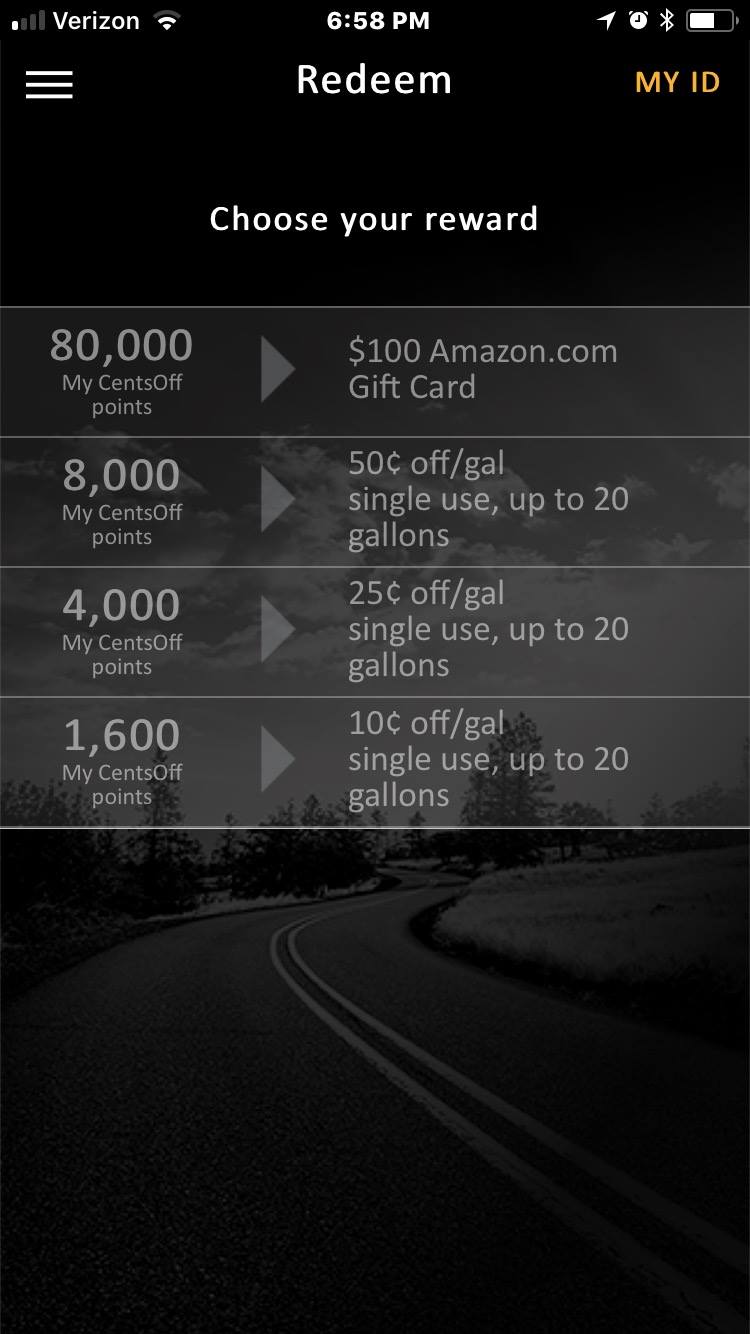Image resolution: width=750 pixels, height=1334 pixels.
Task: Redeem 4,000 points for 25¢ off/gal
Action: [x=374, y=631]
